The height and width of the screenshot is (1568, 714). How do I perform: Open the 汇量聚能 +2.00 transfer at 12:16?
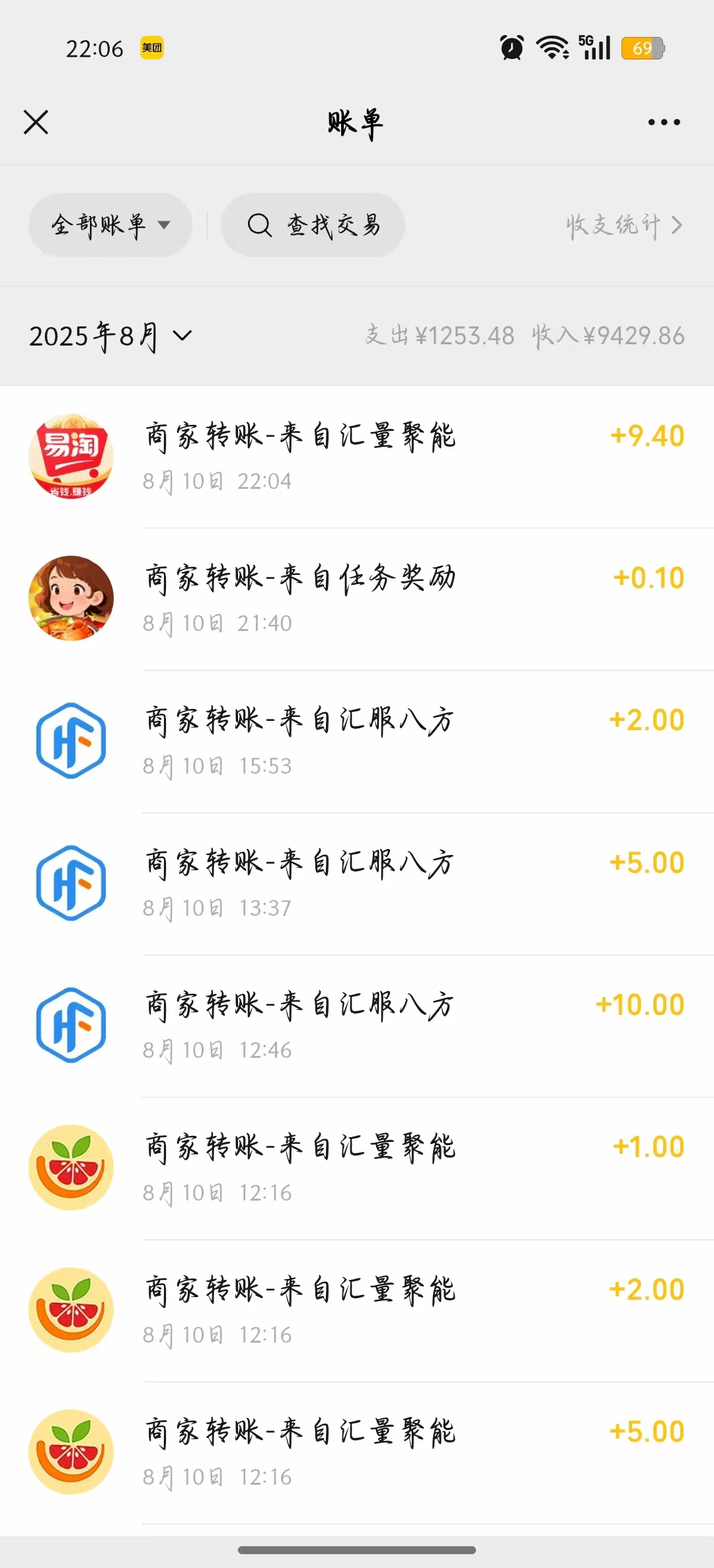point(357,1311)
